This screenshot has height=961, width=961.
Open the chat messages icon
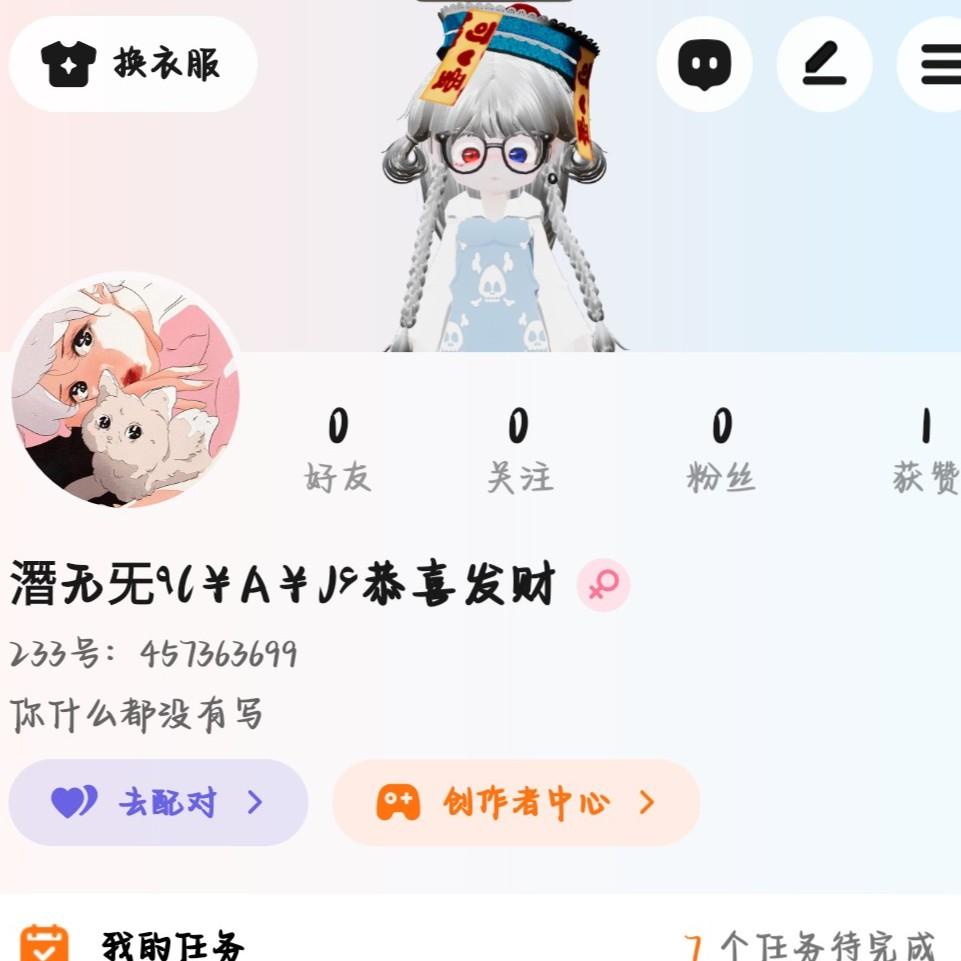click(x=704, y=65)
